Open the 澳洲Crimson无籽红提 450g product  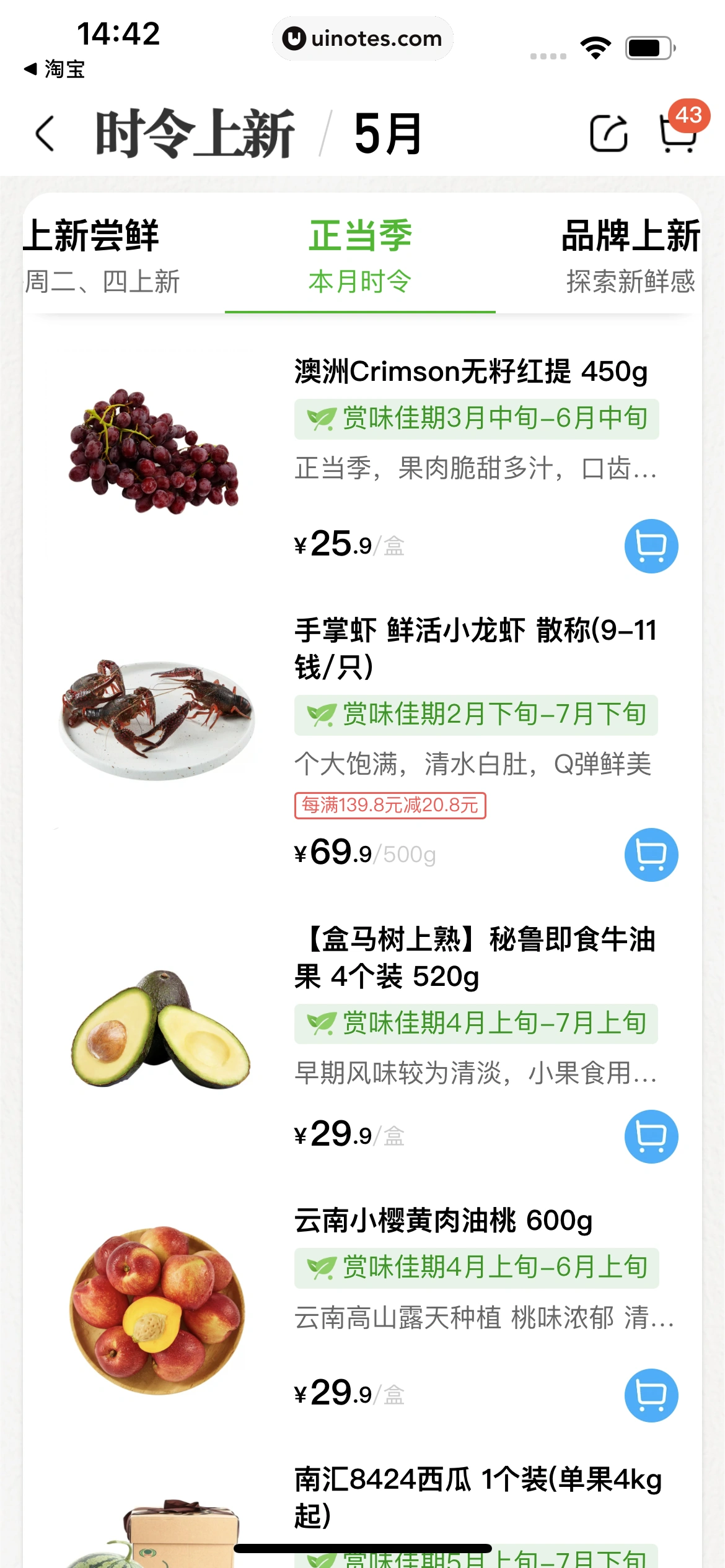[x=470, y=372]
